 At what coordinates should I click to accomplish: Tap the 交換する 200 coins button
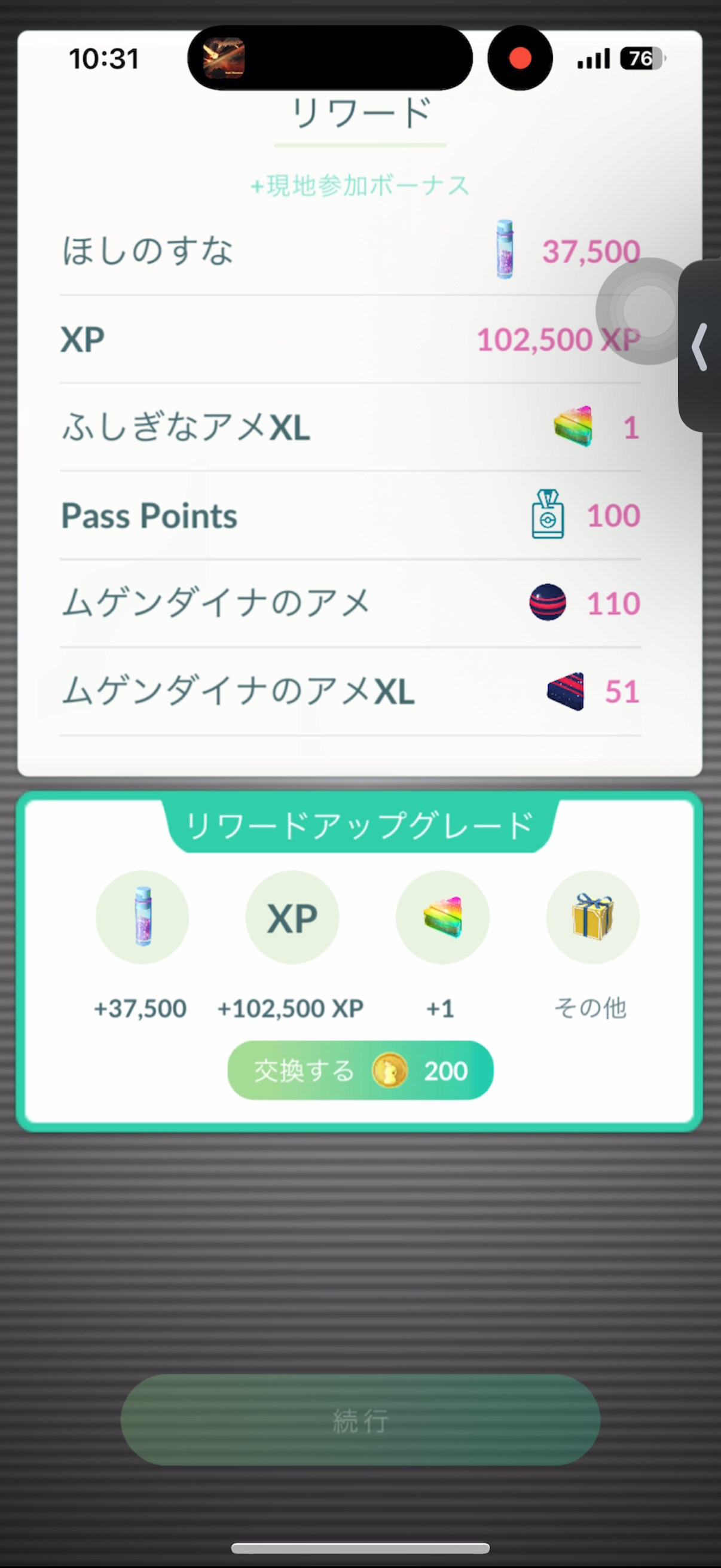coord(360,1070)
